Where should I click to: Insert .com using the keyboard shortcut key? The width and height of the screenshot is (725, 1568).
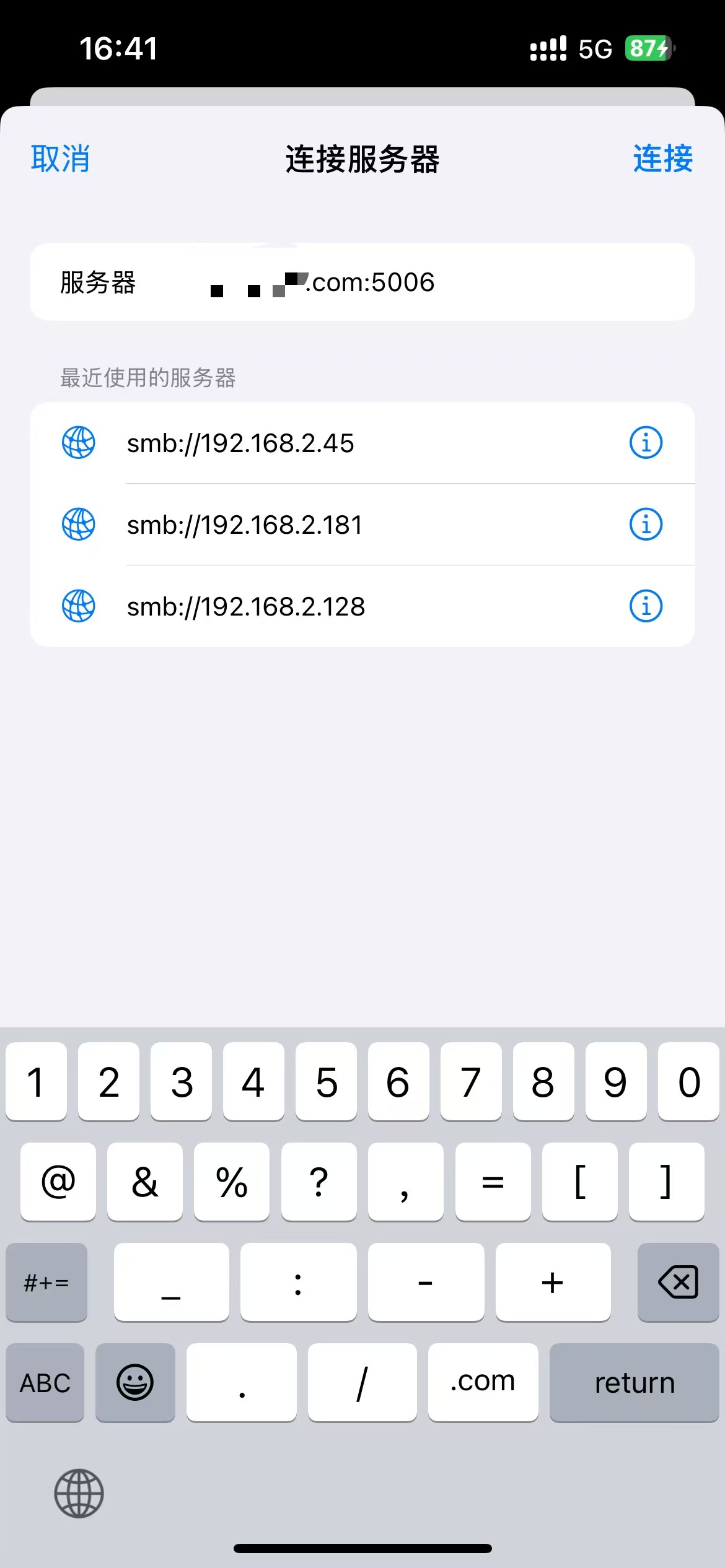pos(483,1382)
